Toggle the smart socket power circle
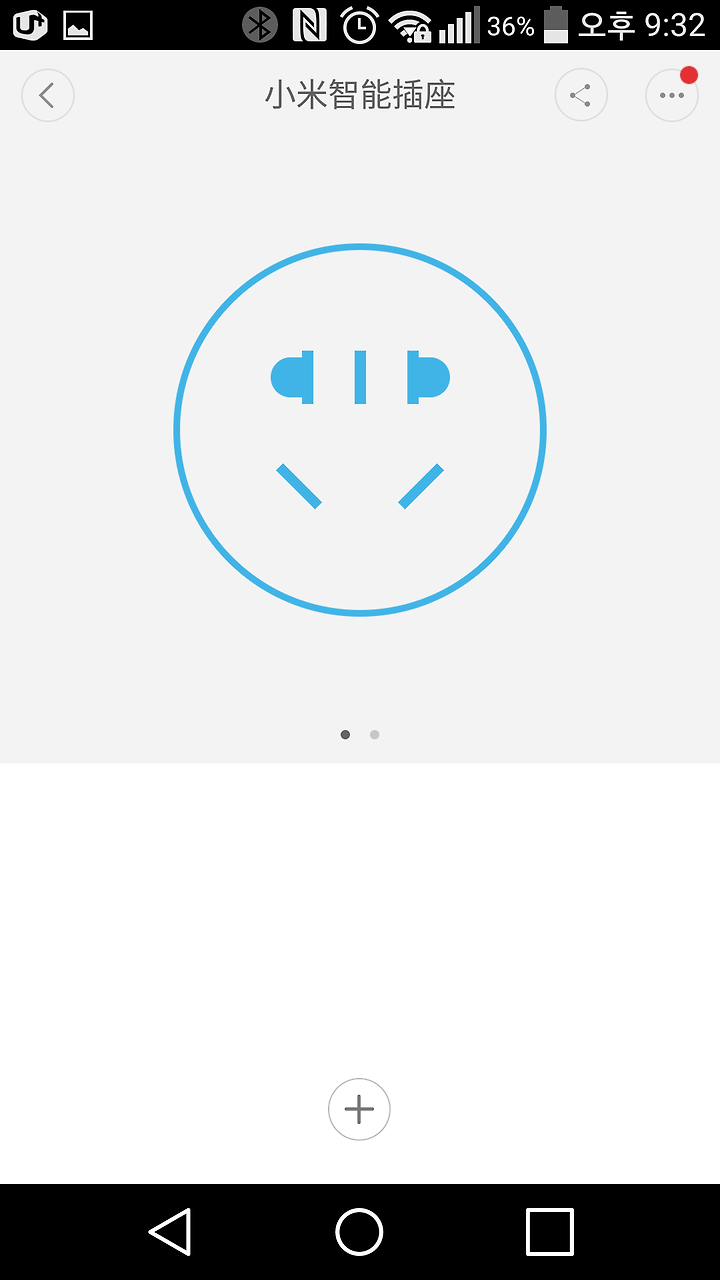 360,430
